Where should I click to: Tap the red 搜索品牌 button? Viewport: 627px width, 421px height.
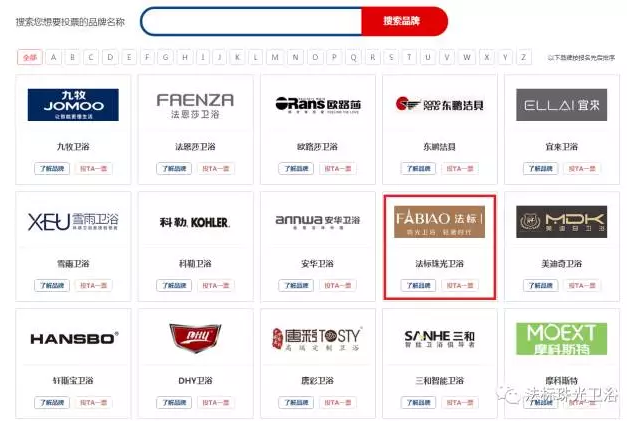click(x=404, y=21)
